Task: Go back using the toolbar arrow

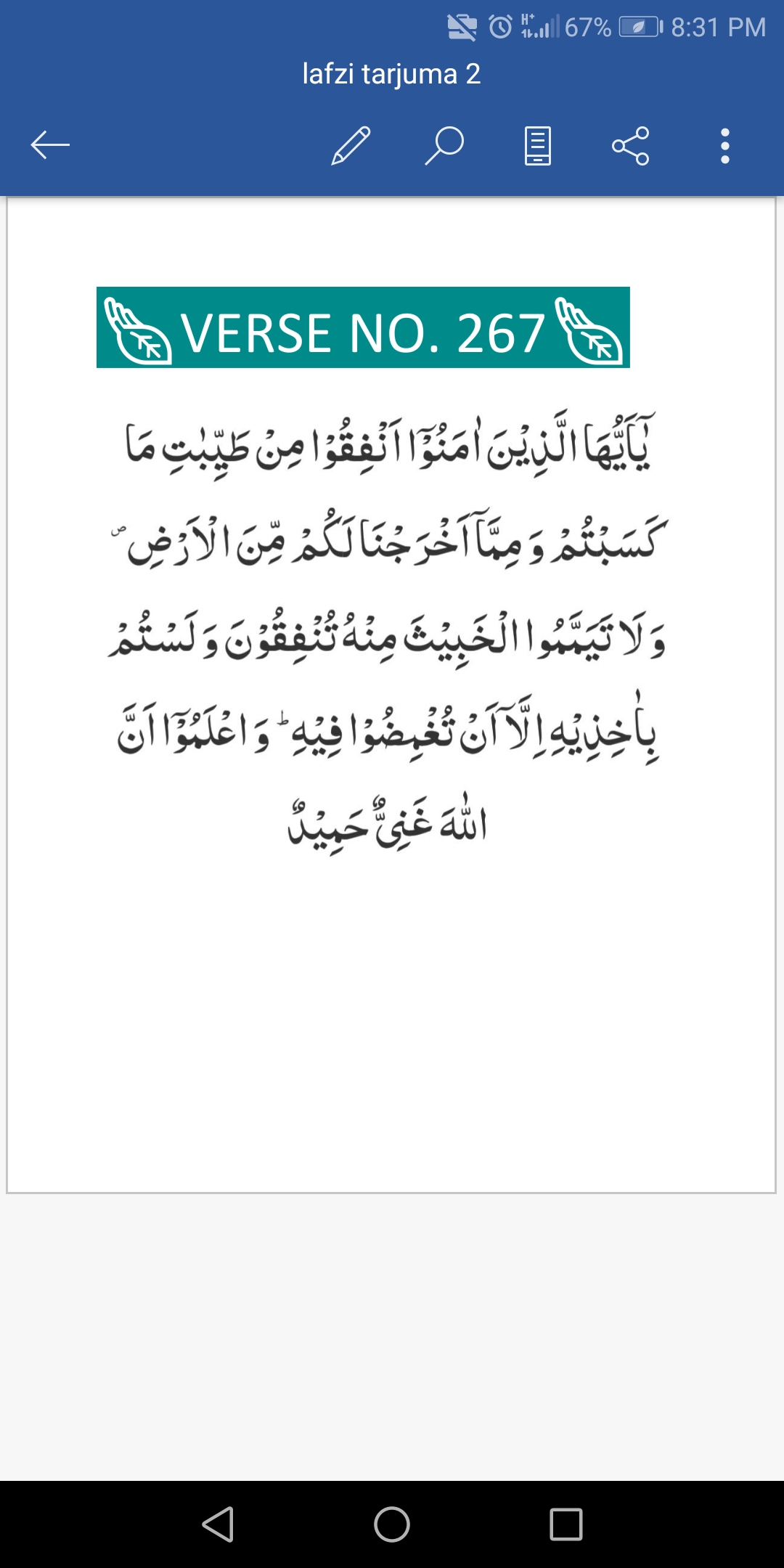Action: pyautogui.click(x=50, y=145)
